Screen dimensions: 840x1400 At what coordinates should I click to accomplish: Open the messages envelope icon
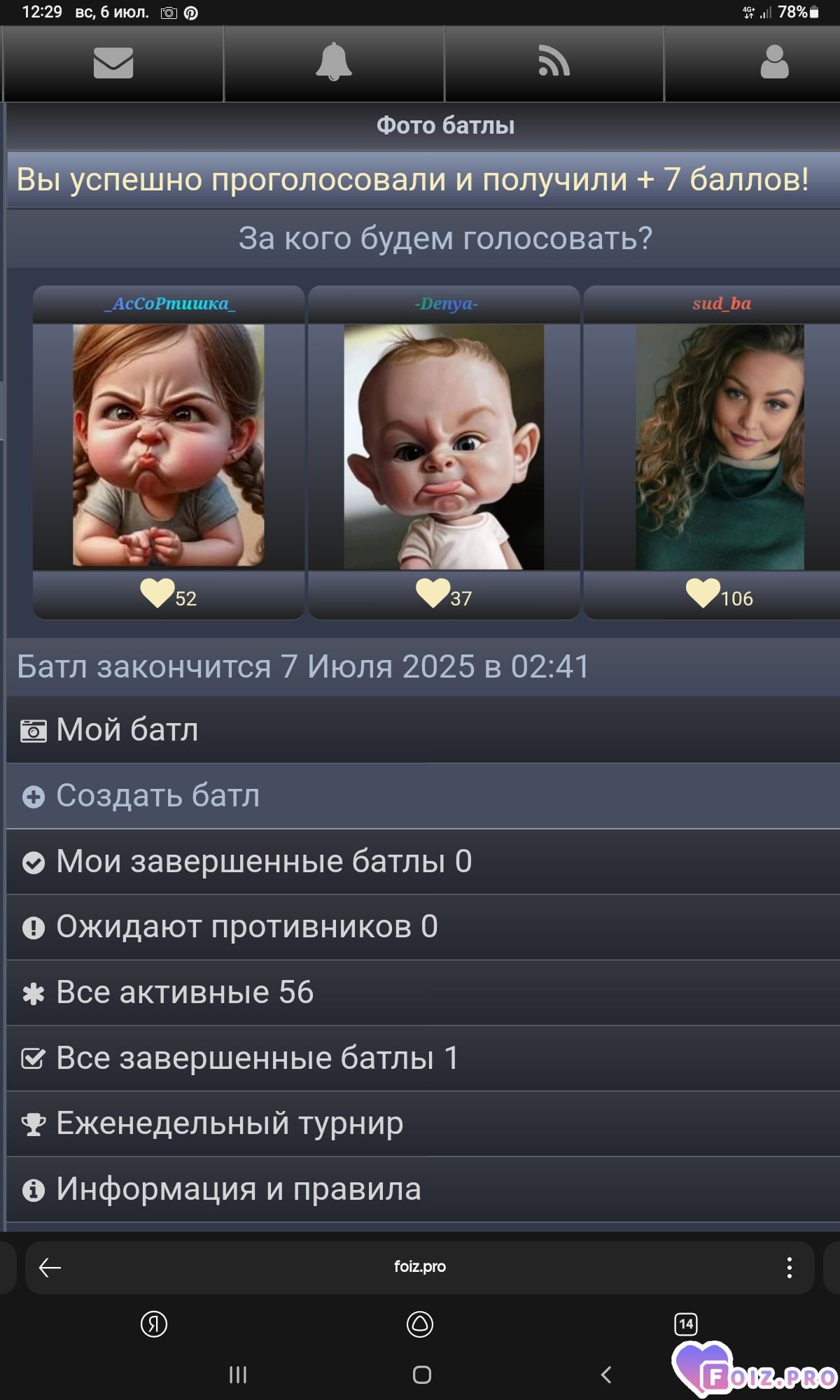point(113,63)
